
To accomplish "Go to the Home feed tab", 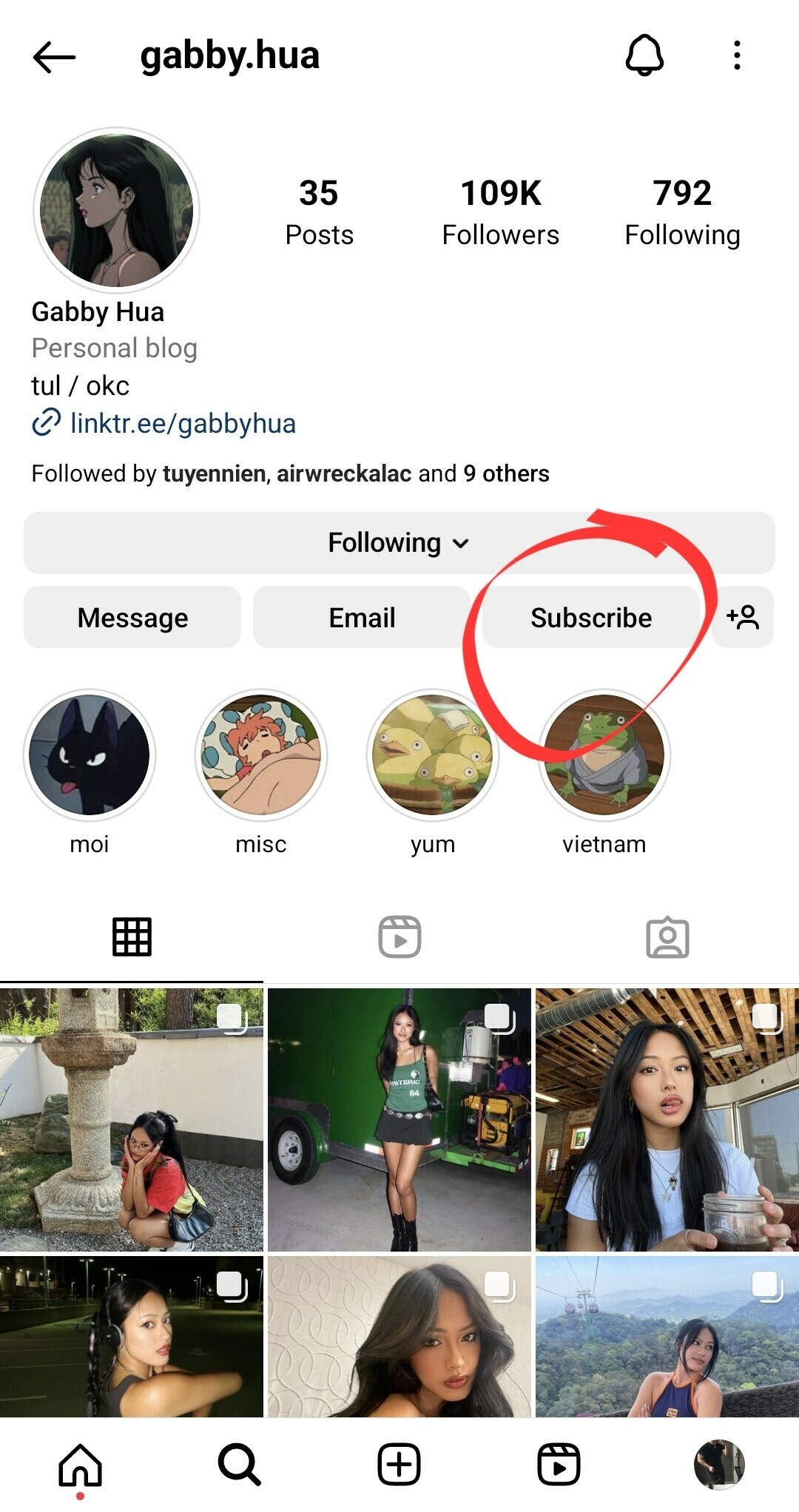I will [x=80, y=1464].
